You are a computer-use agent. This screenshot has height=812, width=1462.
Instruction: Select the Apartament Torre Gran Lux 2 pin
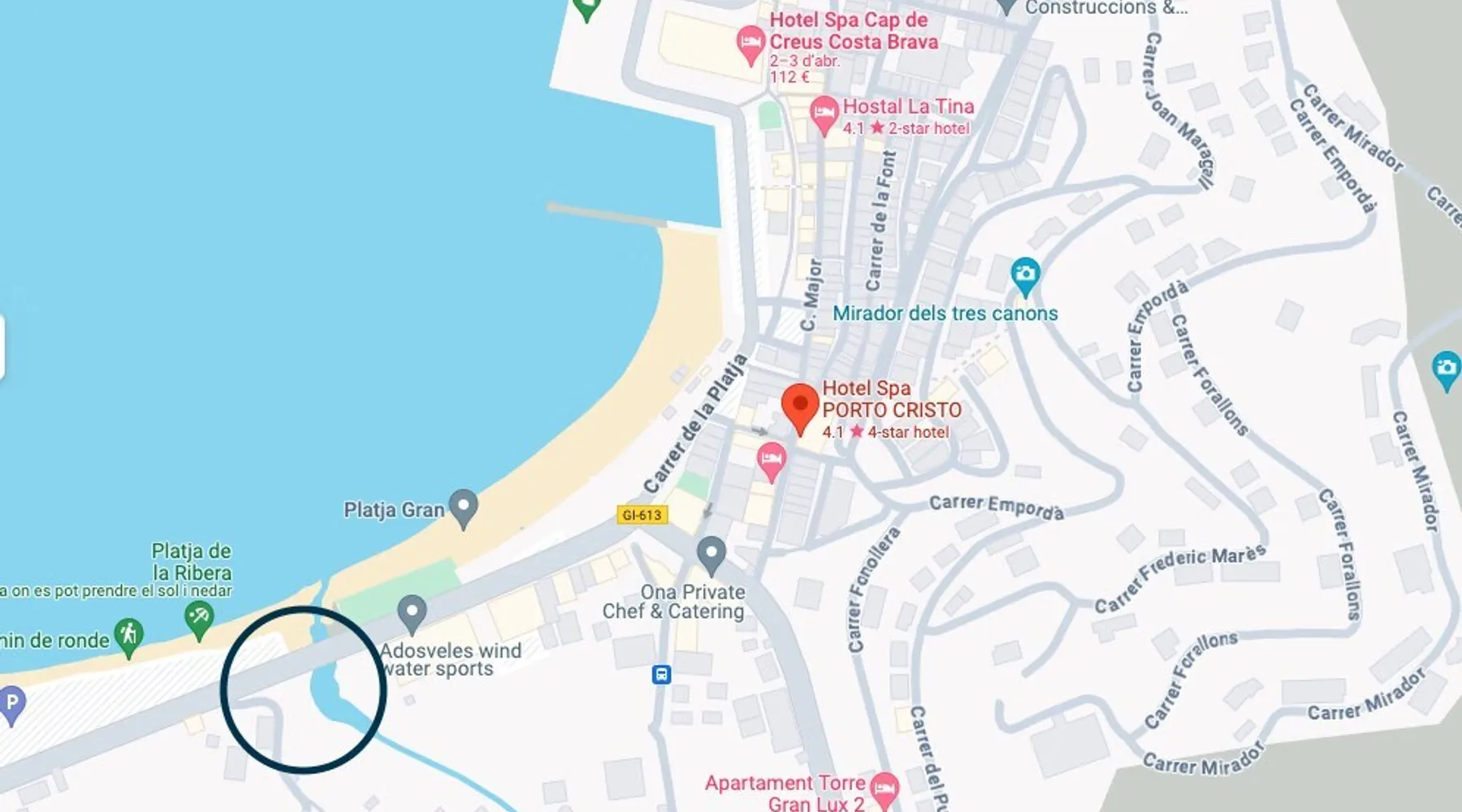[x=884, y=788]
